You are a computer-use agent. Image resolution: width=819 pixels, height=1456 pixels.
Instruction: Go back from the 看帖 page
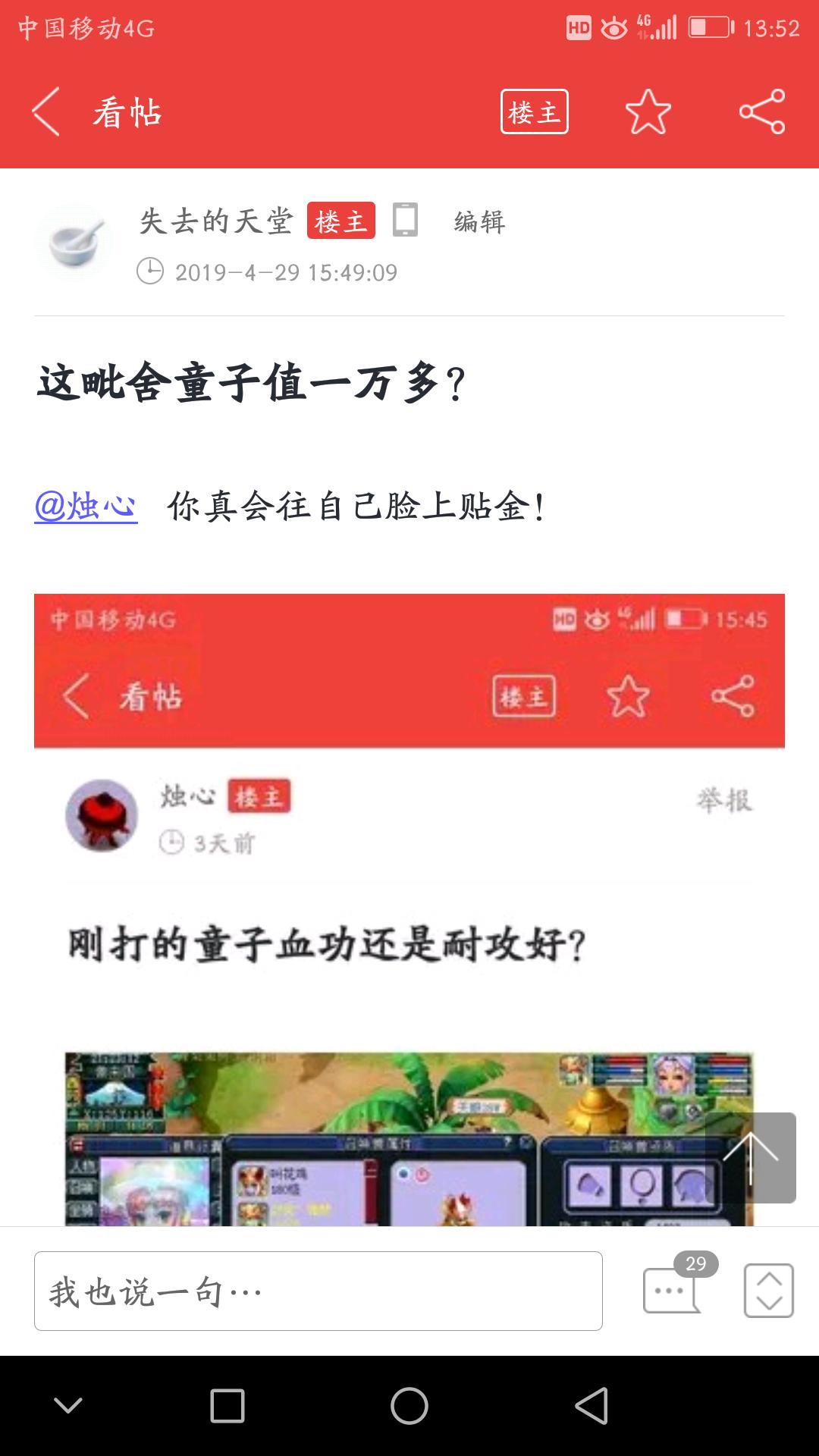[x=47, y=112]
